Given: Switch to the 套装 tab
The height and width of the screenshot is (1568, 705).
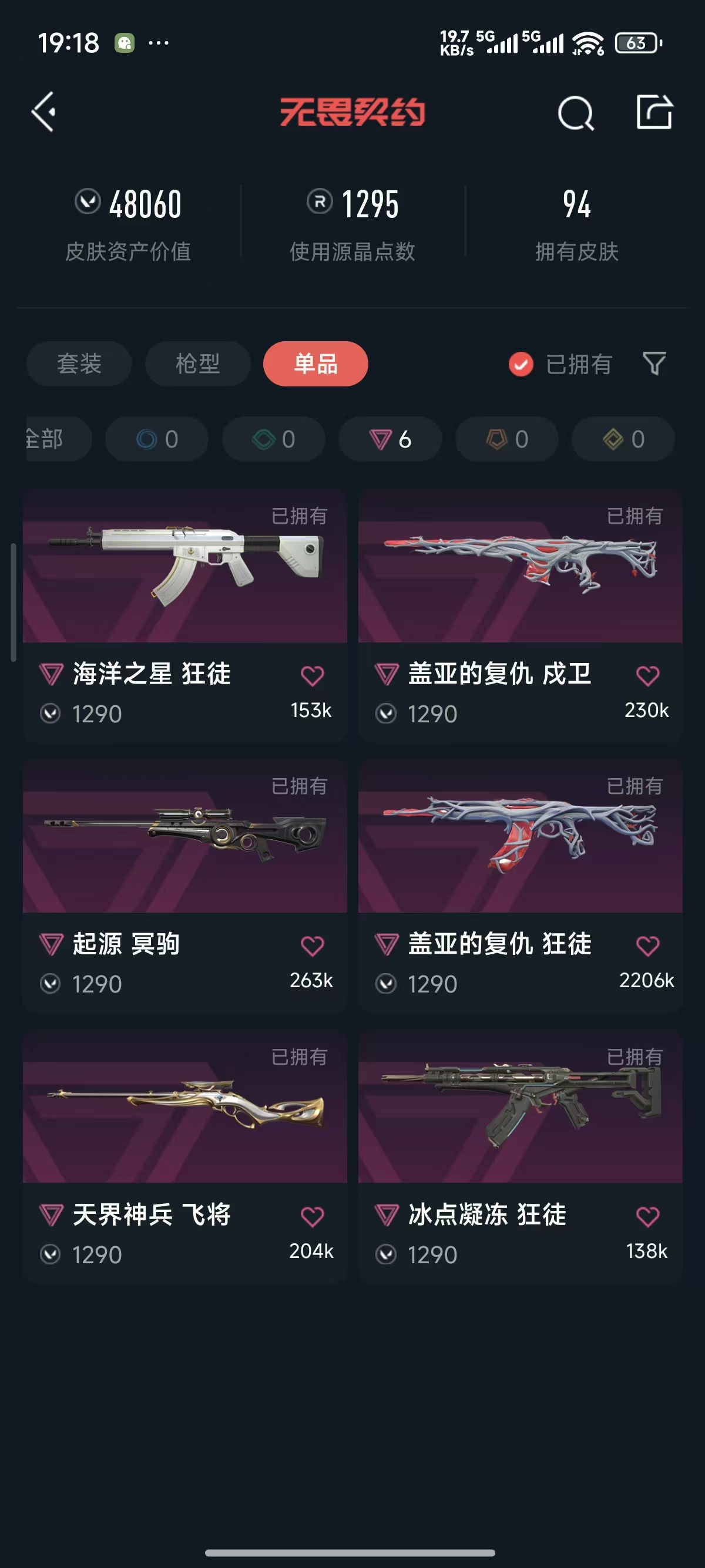Looking at the screenshot, I should [x=79, y=364].
